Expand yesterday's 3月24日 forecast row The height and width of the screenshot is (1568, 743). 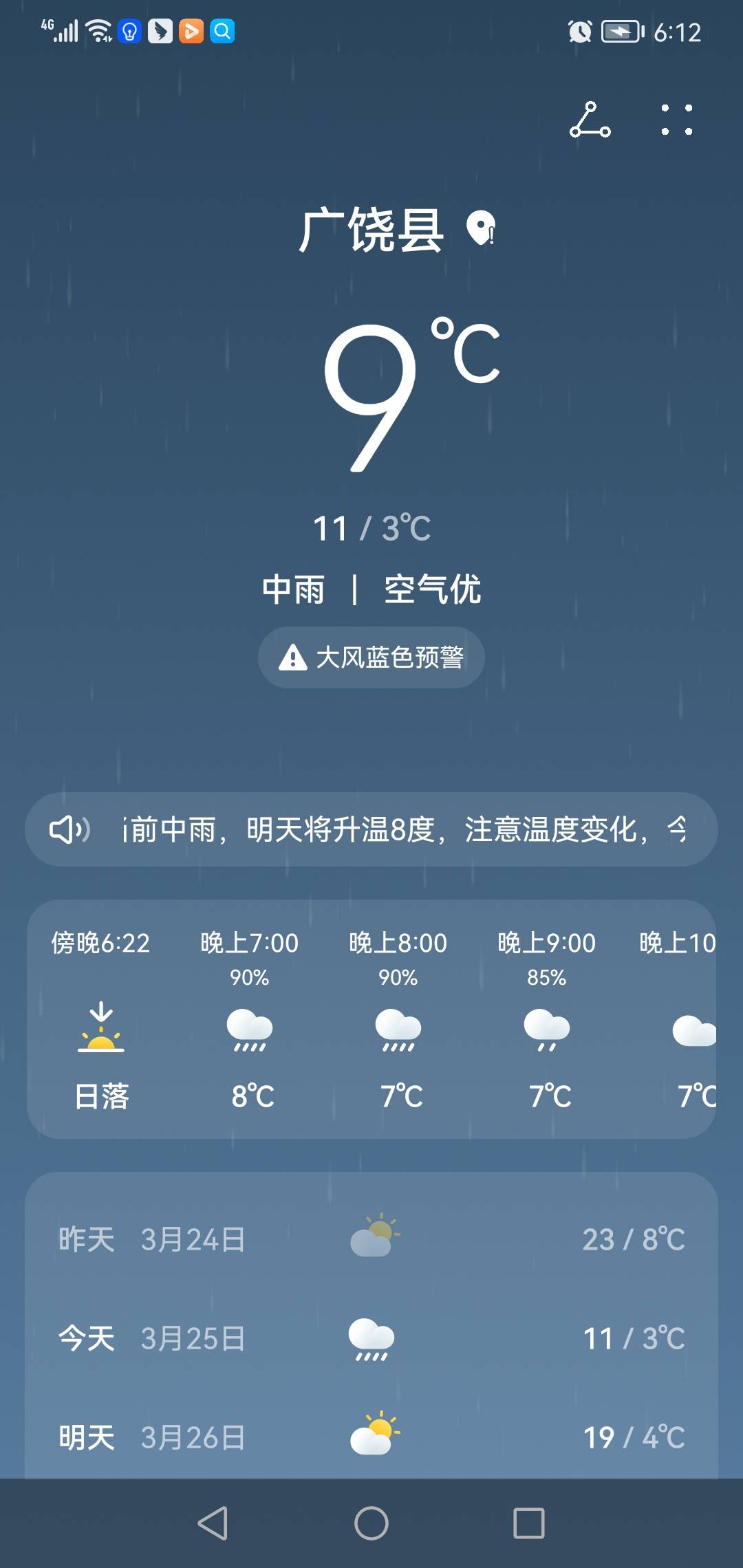(371, 1239)
